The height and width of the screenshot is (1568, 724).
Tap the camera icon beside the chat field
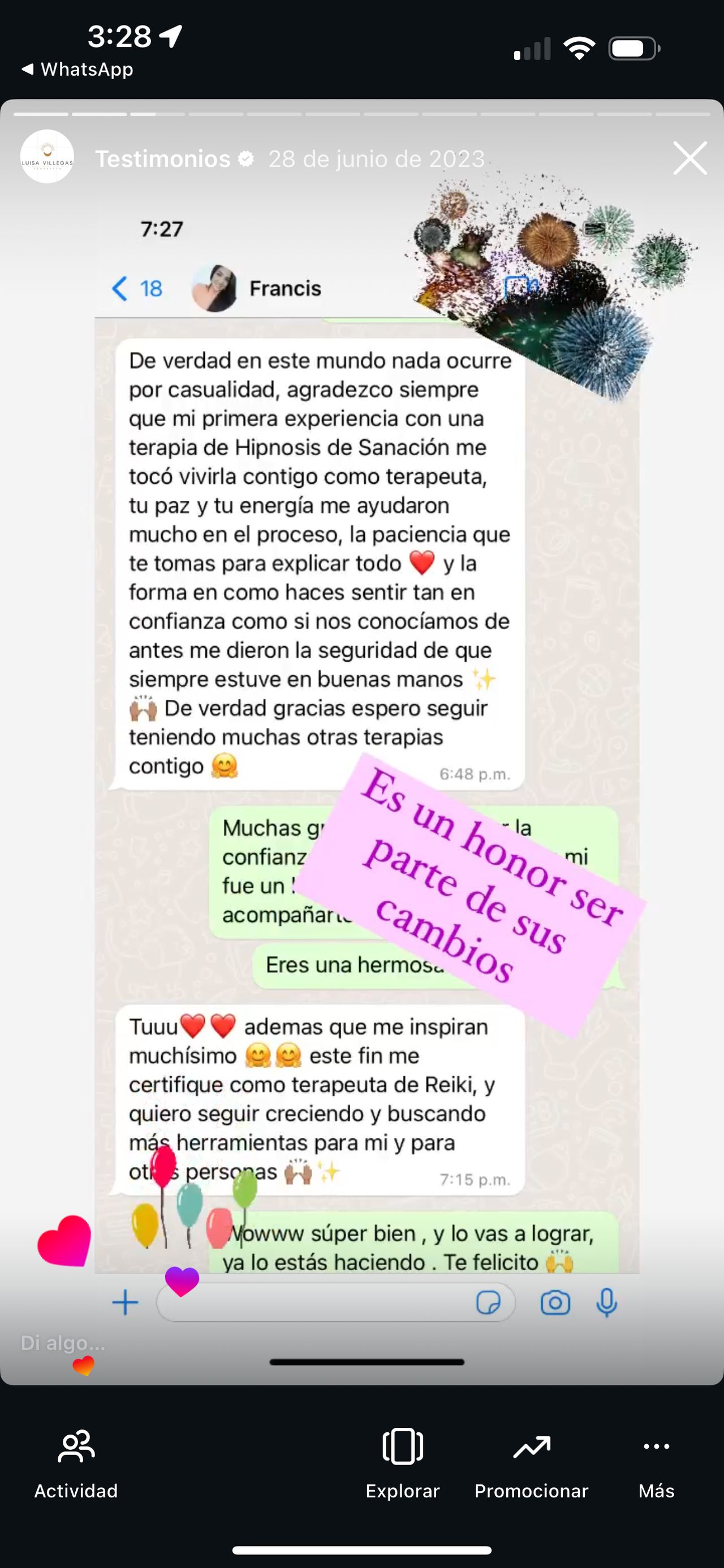coord(556,1302)
